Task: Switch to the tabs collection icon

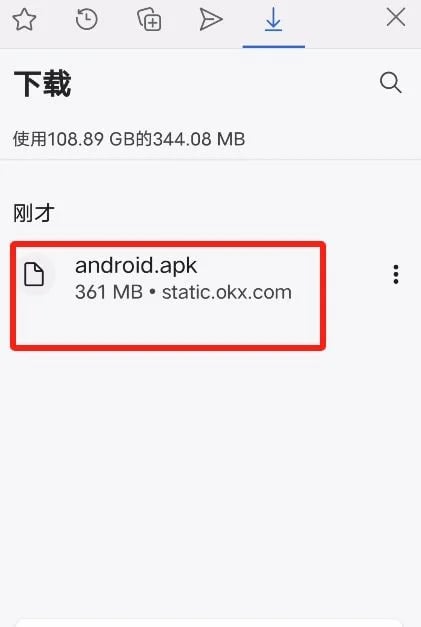Action: (149, 19)
